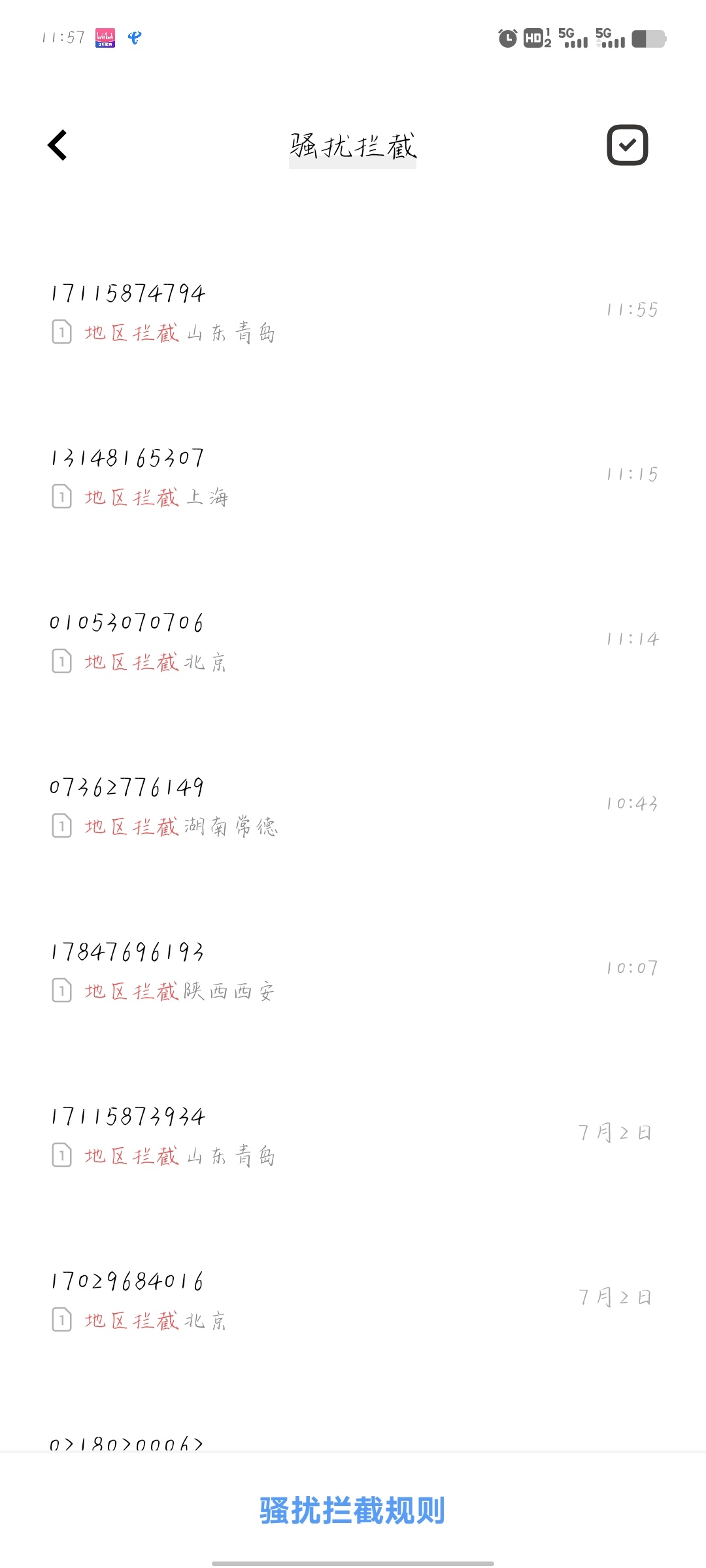
Task: Open 骚扰拦截规则 settings
Action: 352,1511
